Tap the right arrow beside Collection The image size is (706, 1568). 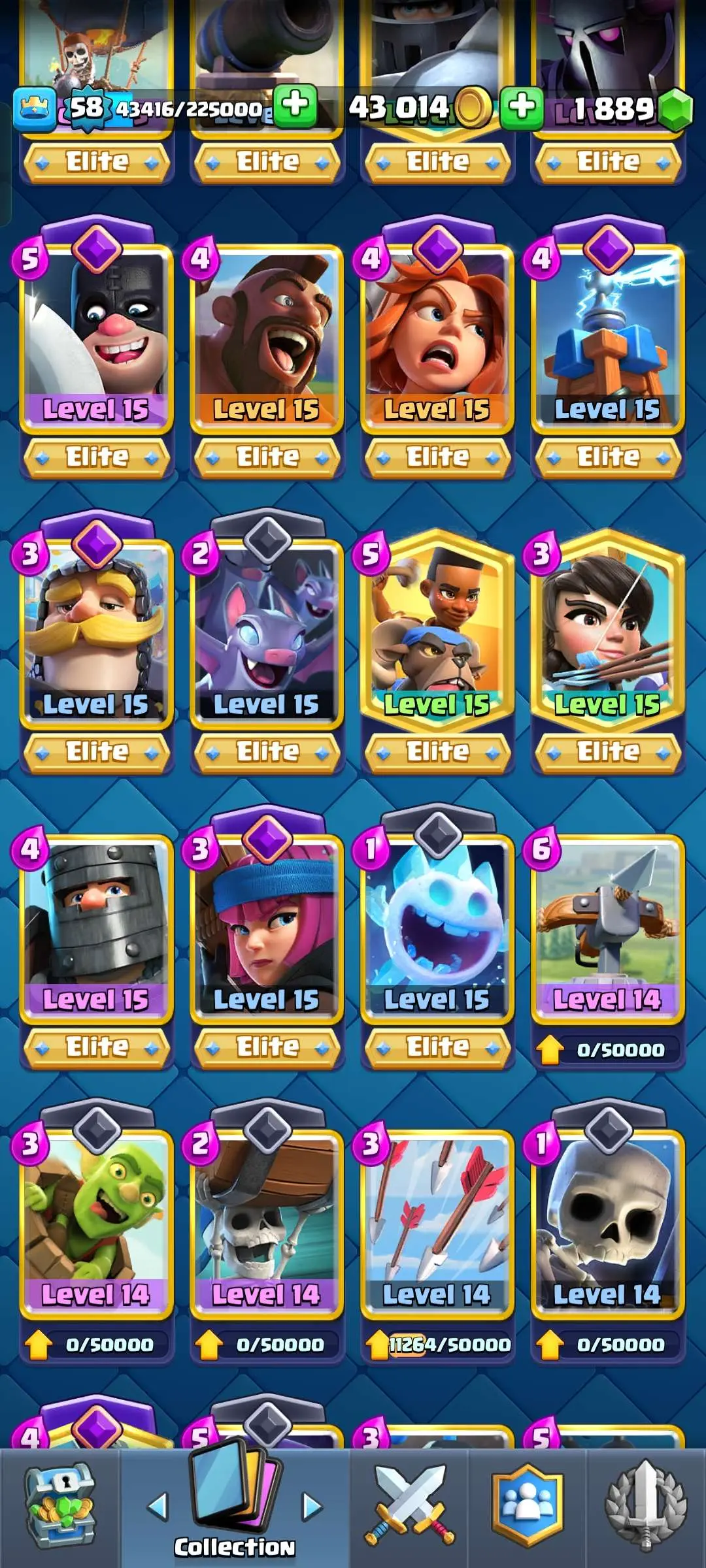coord(312,1507)
